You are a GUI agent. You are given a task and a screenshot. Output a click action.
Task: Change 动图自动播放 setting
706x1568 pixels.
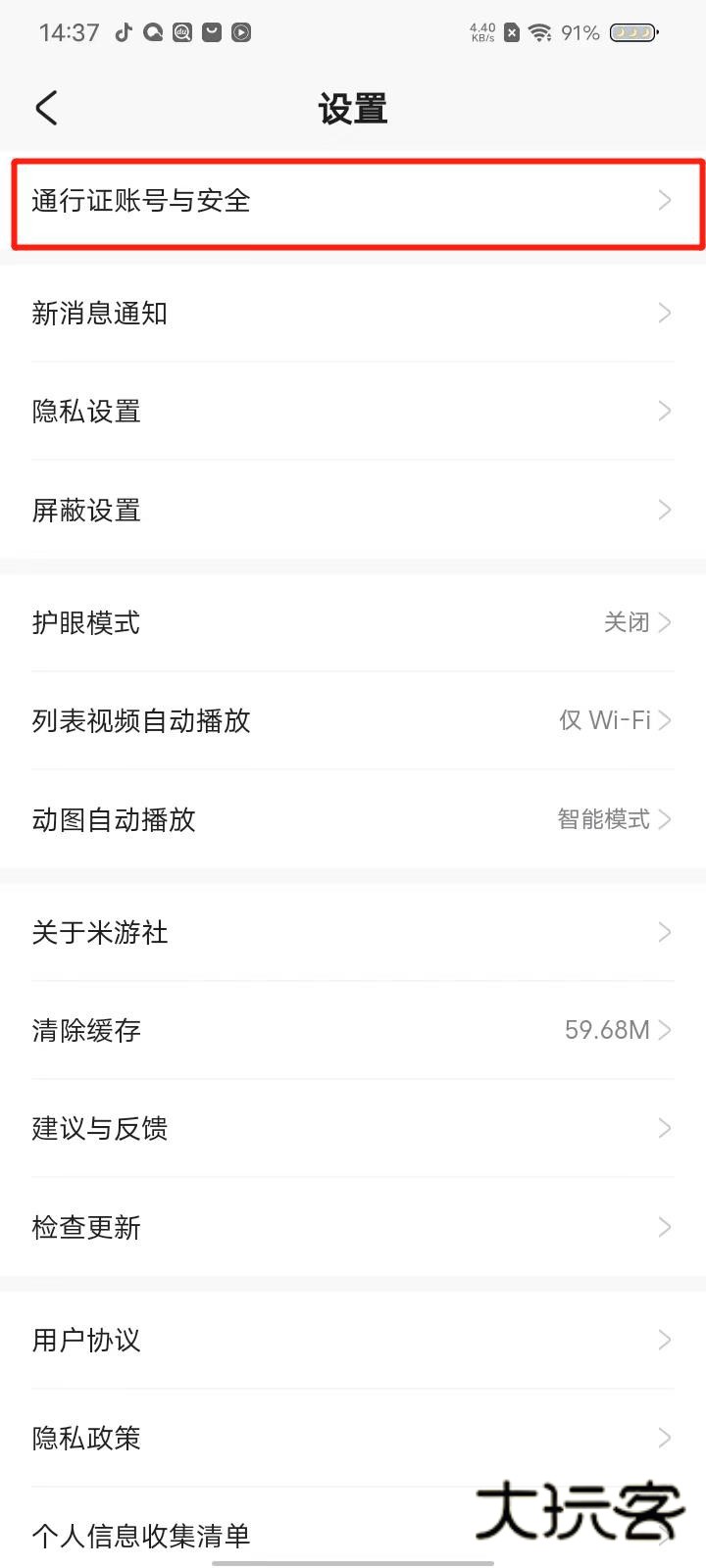pos(353,819)
